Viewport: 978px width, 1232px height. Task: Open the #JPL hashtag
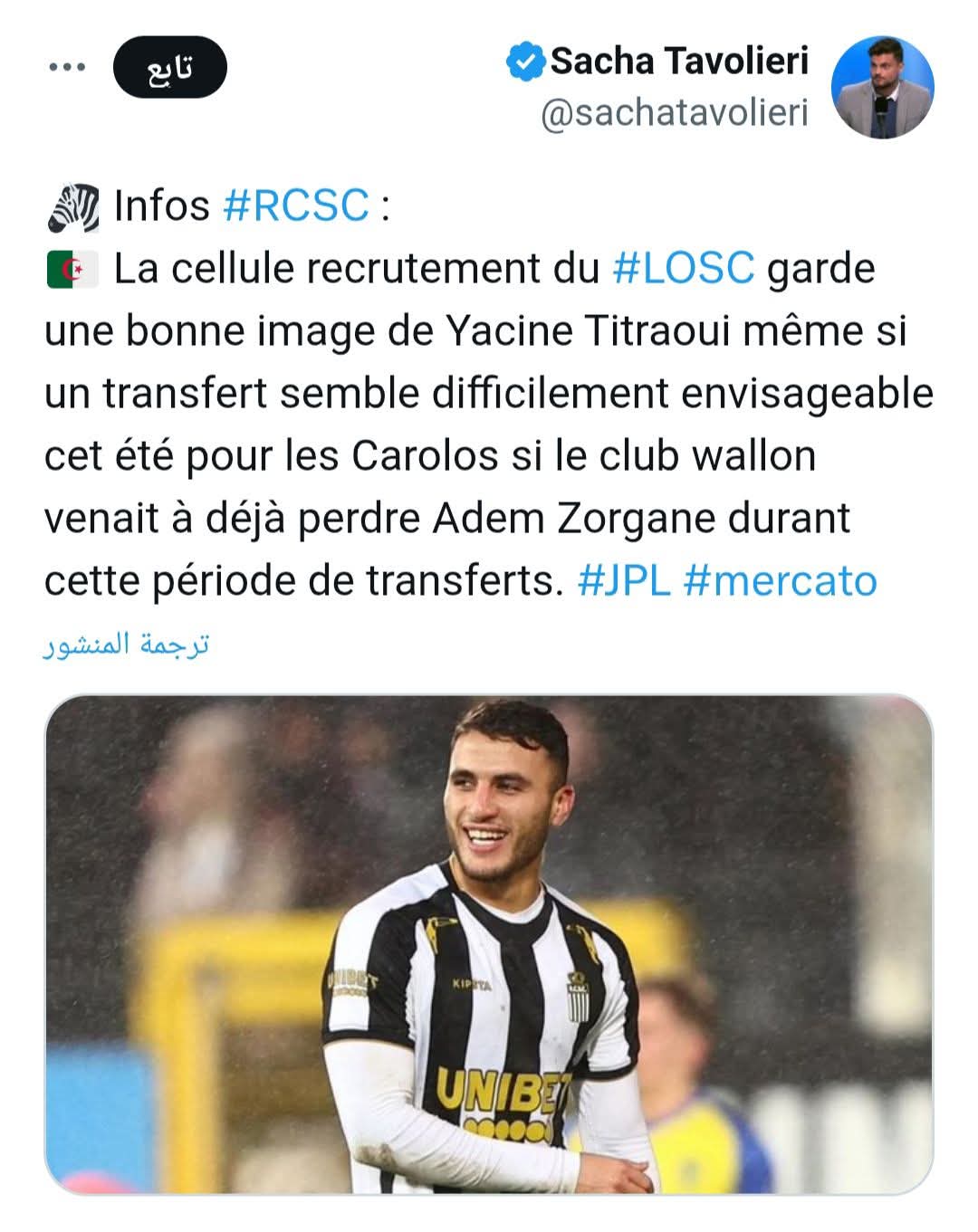click(623, 581)
